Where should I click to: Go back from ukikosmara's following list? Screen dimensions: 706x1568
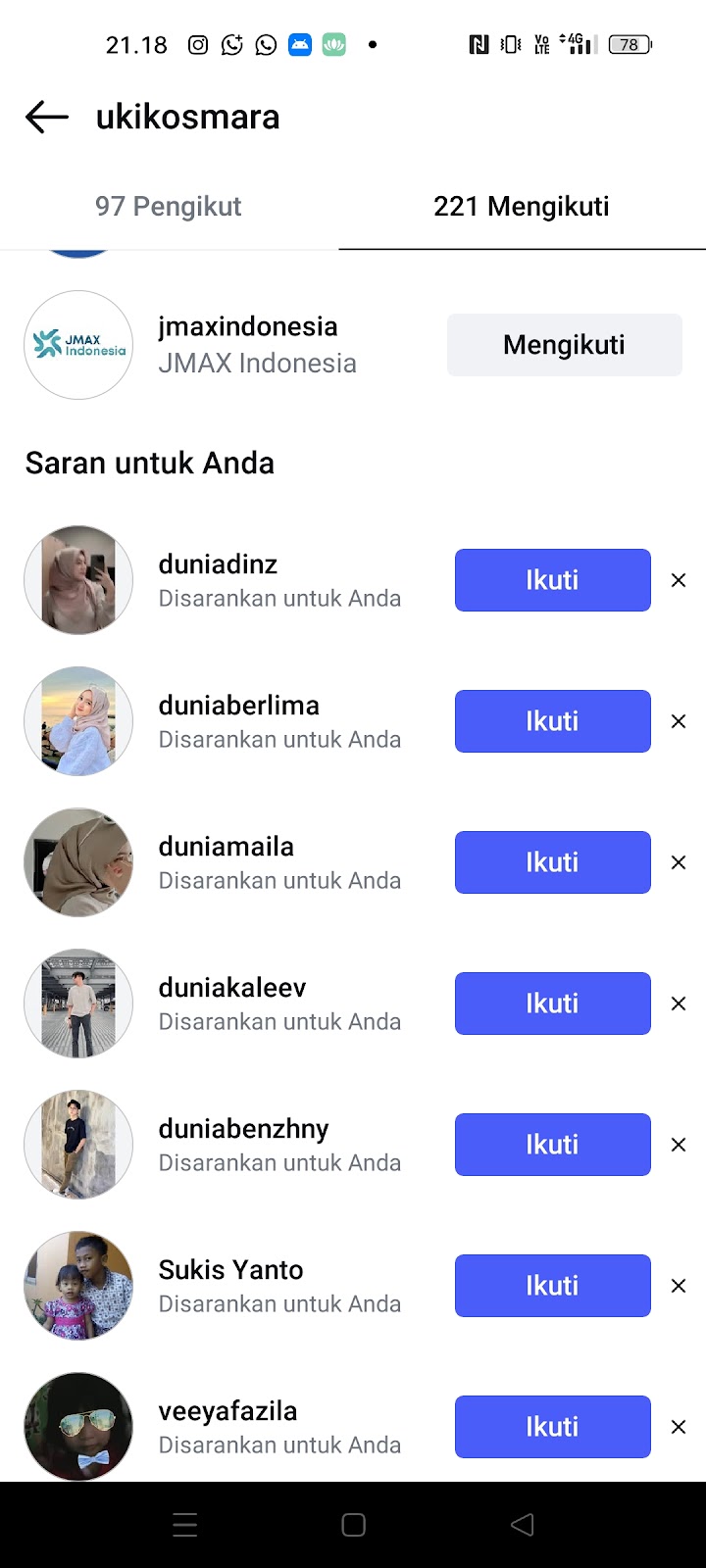click(46, 118)
